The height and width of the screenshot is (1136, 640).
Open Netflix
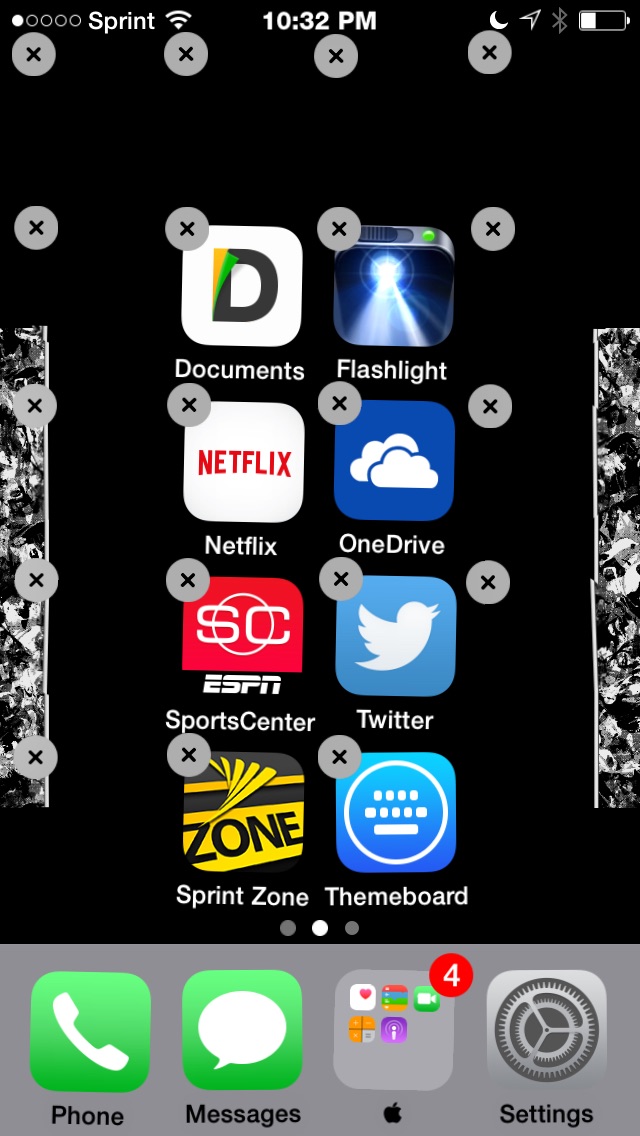pos(243,462)
